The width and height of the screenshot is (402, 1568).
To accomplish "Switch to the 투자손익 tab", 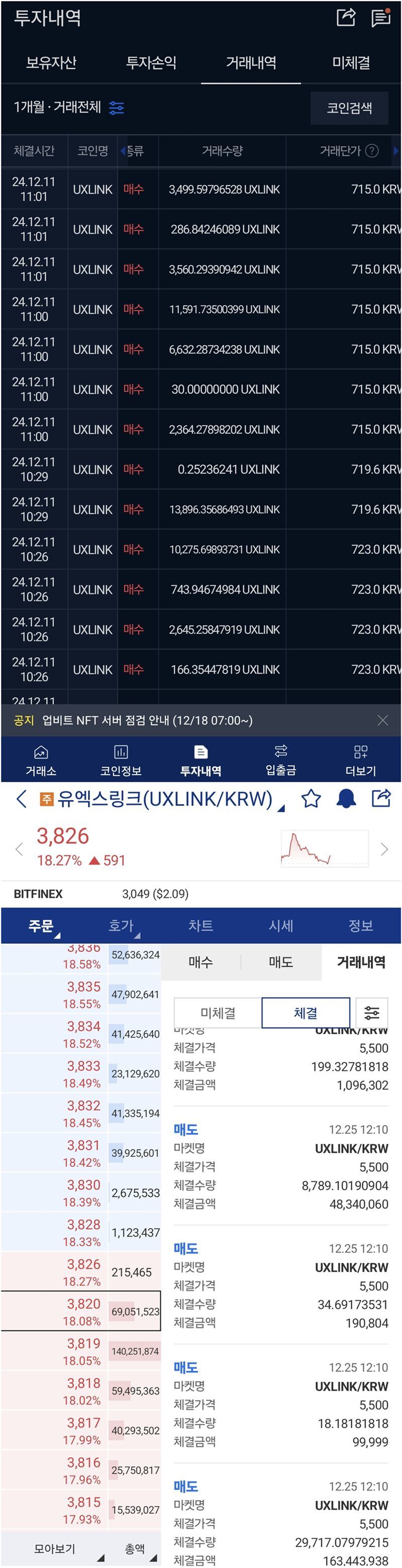I will [151, 63].
